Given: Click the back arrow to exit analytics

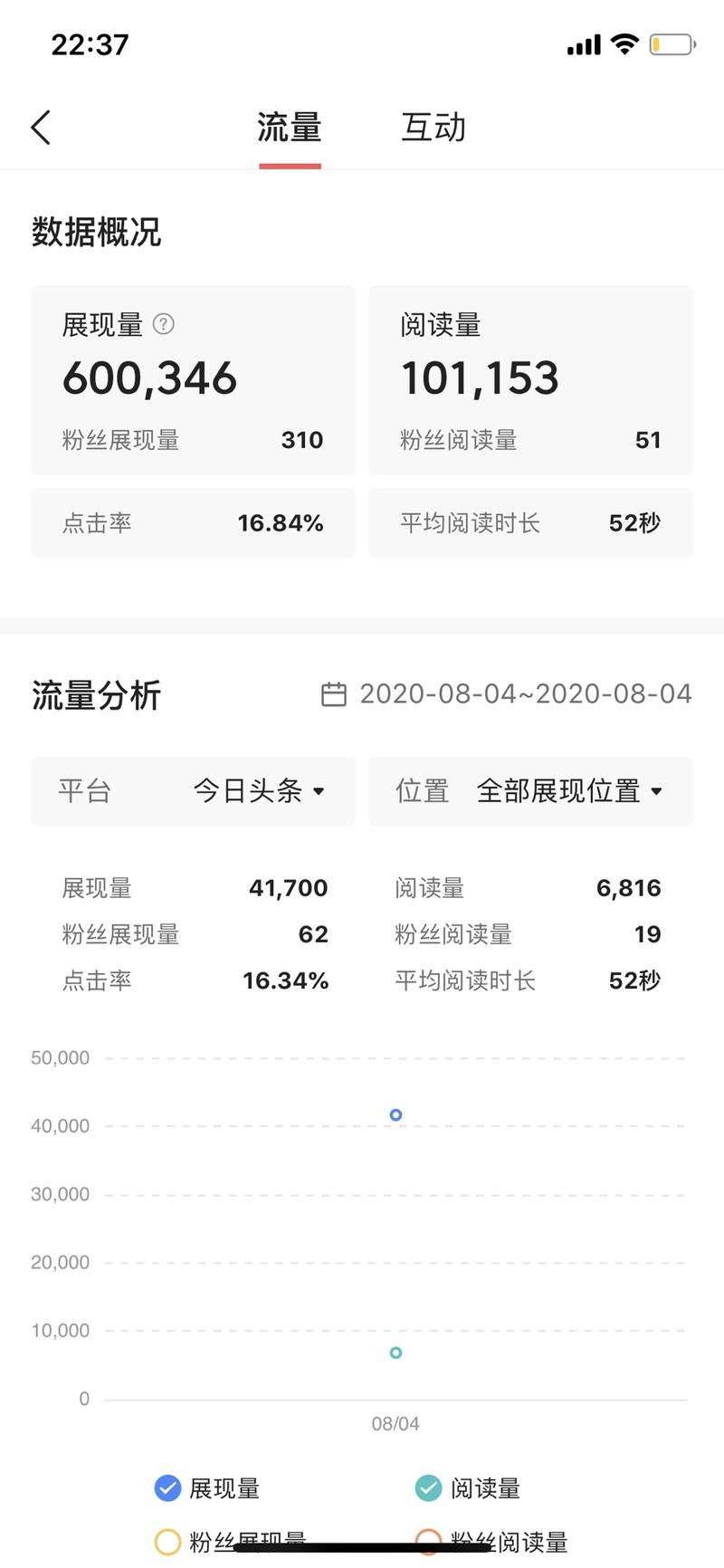Looking at the screenshot, I should point(40,127).
